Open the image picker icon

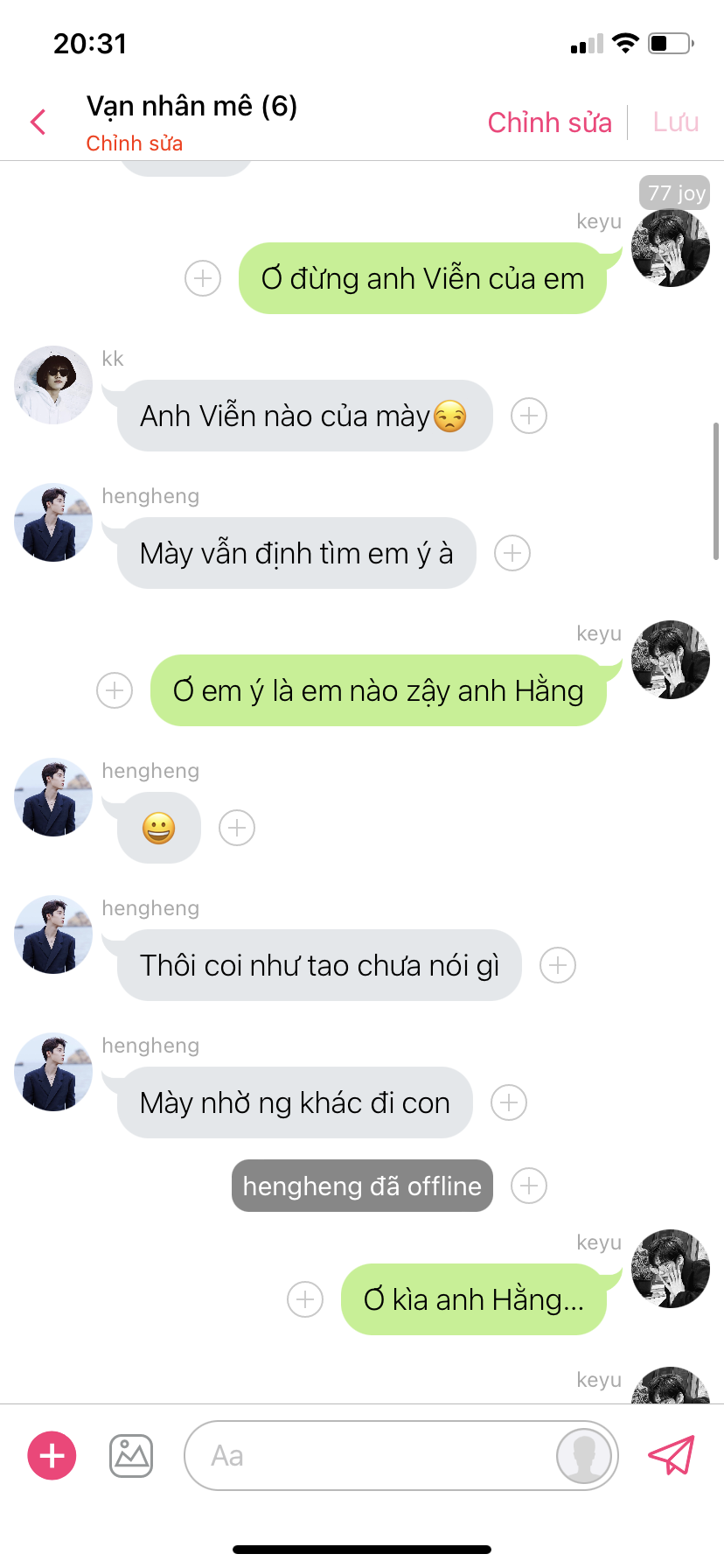131,1456
